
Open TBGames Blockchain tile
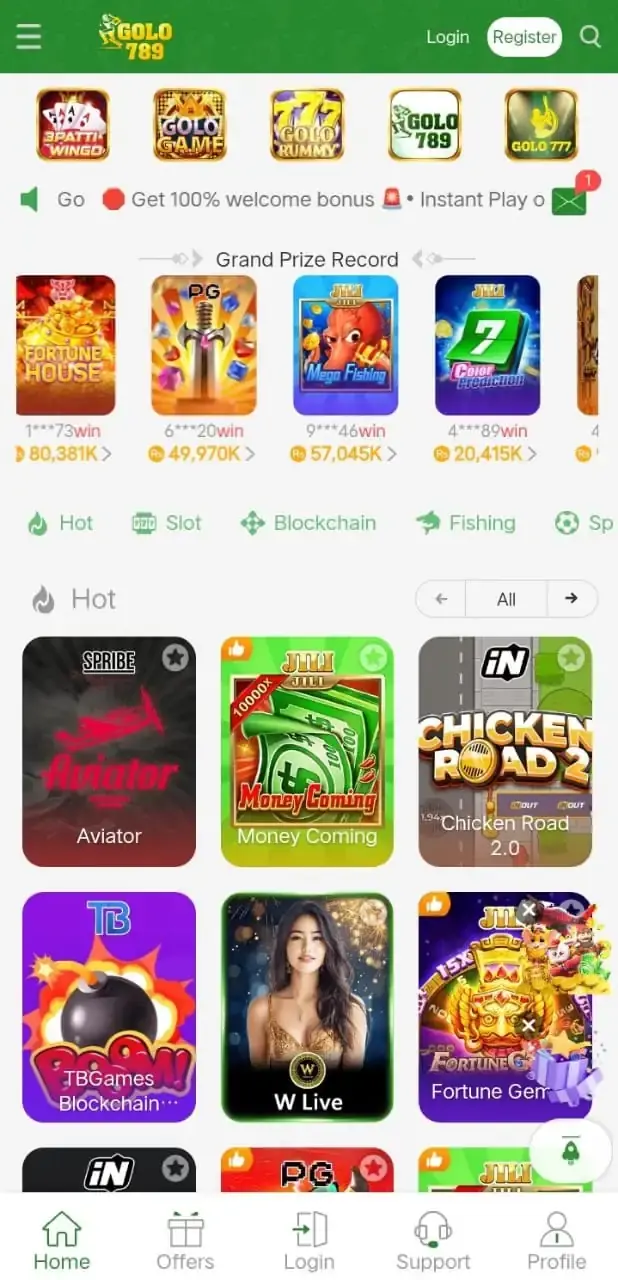click(109, 1005)
